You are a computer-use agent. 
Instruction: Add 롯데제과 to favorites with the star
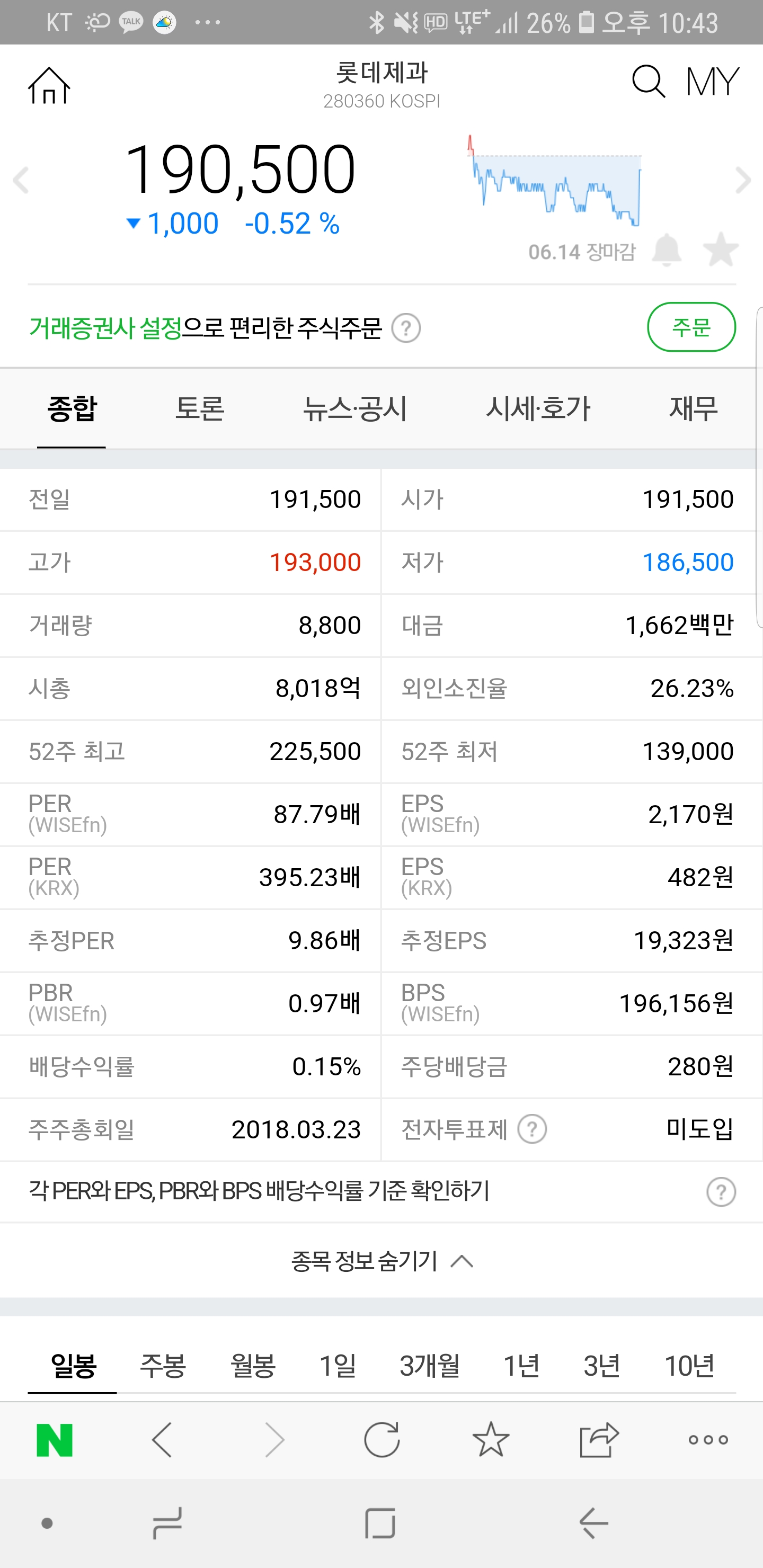pyautogui.click(x=721, y=250)
